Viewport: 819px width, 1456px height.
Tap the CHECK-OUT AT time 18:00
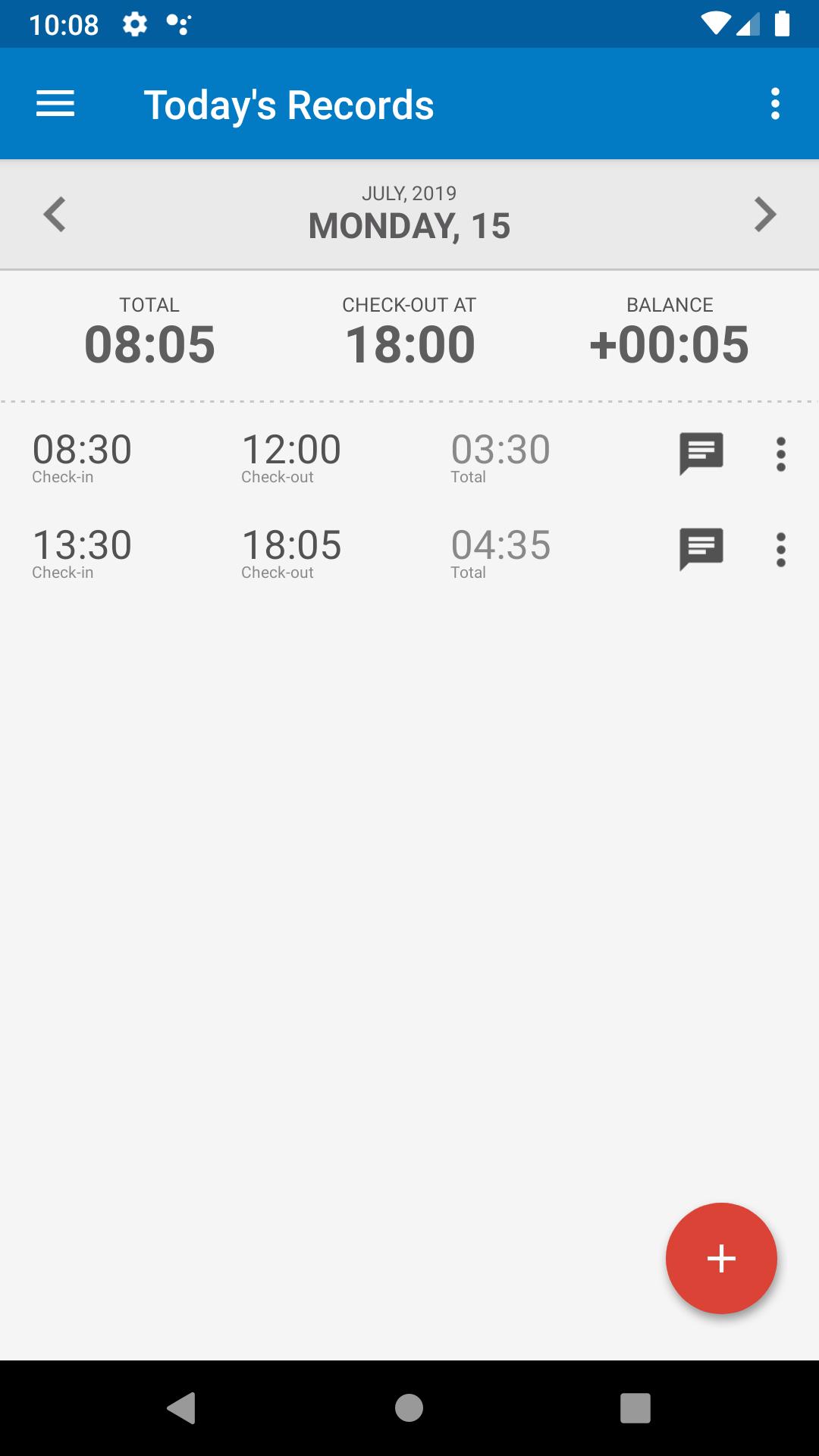(409, 344)
